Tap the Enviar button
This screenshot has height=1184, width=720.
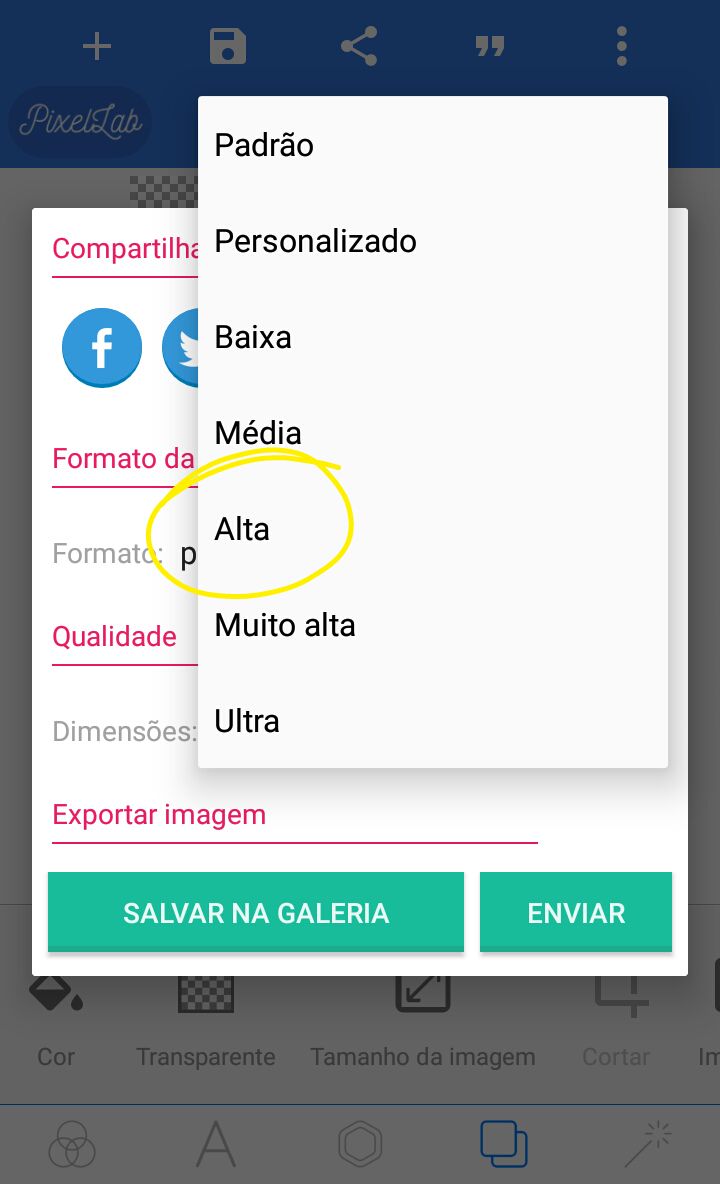click(576, 912)
